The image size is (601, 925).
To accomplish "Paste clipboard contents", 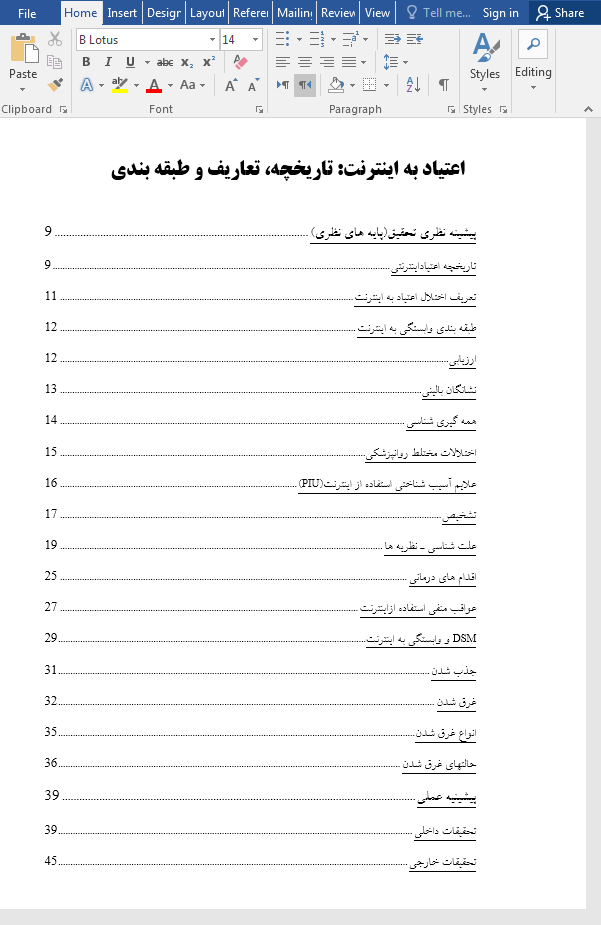I will pyautogui.click(x=22, y=58).
